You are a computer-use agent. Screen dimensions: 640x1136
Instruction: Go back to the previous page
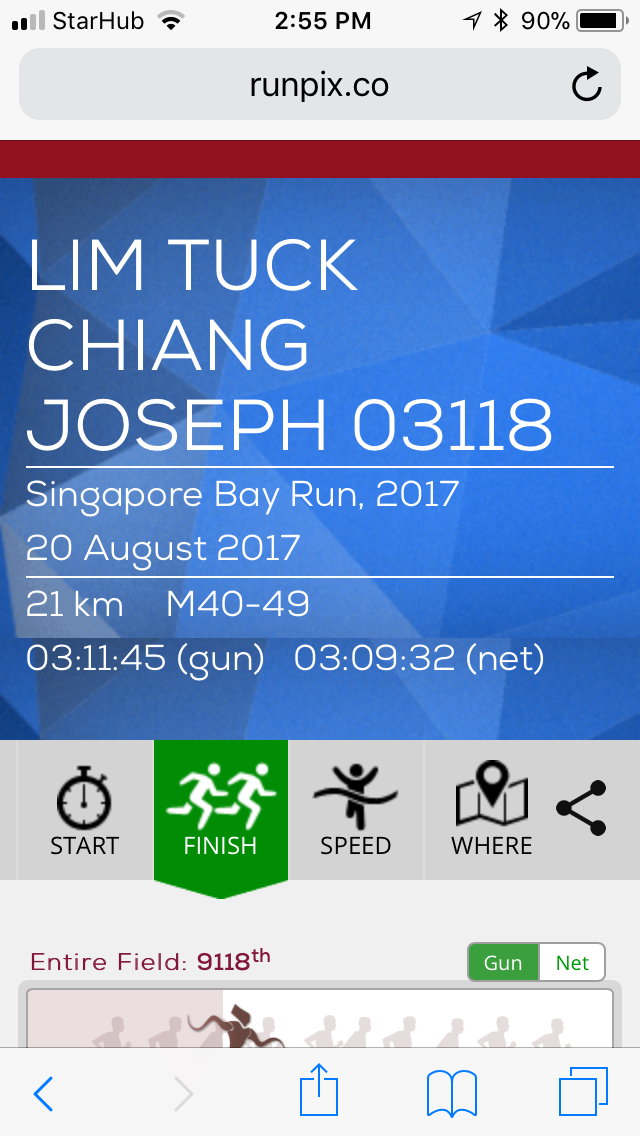[43, 1093]
